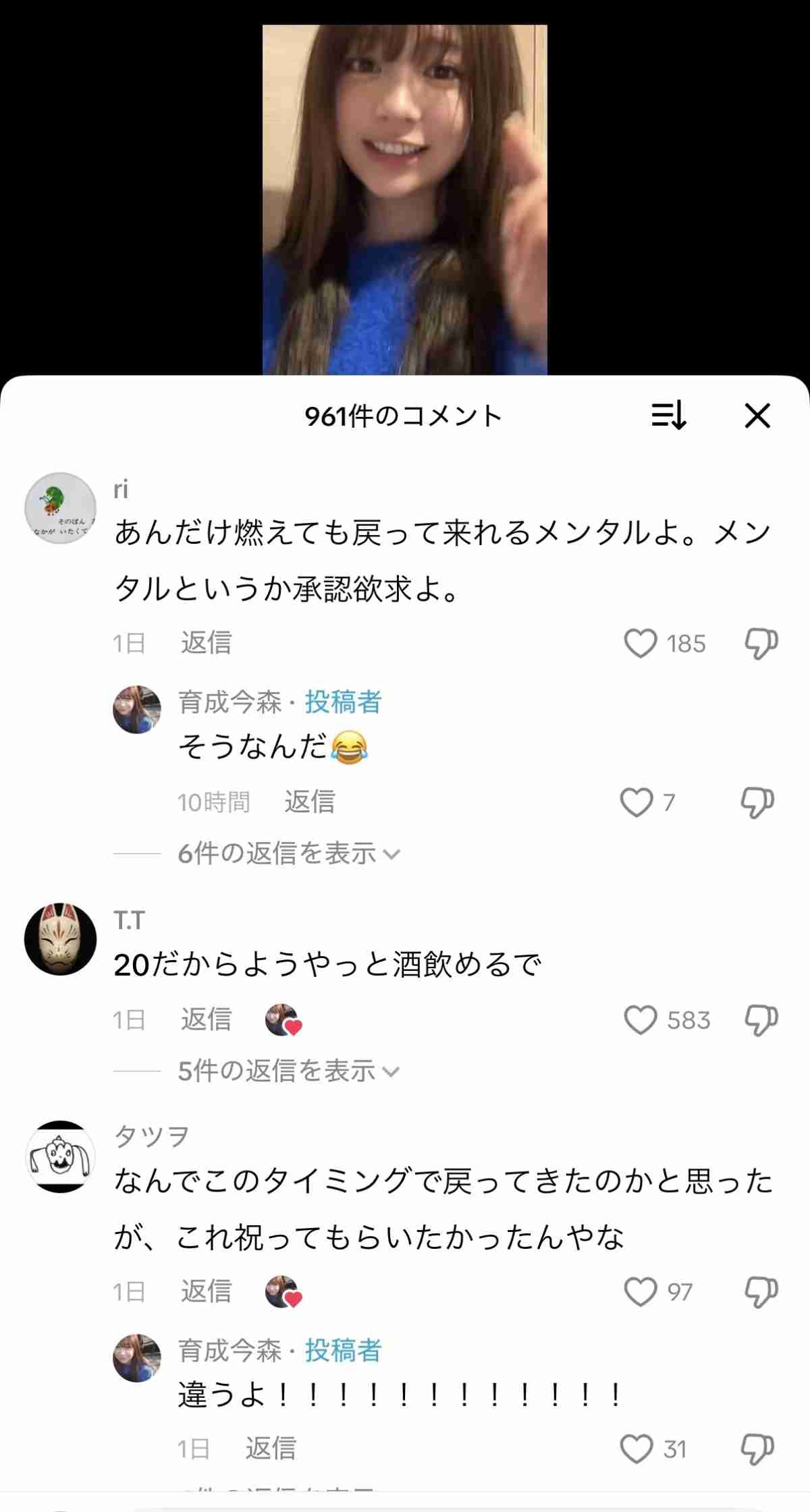Reply to the poster's 違うよ comment

pos(270,1449)
